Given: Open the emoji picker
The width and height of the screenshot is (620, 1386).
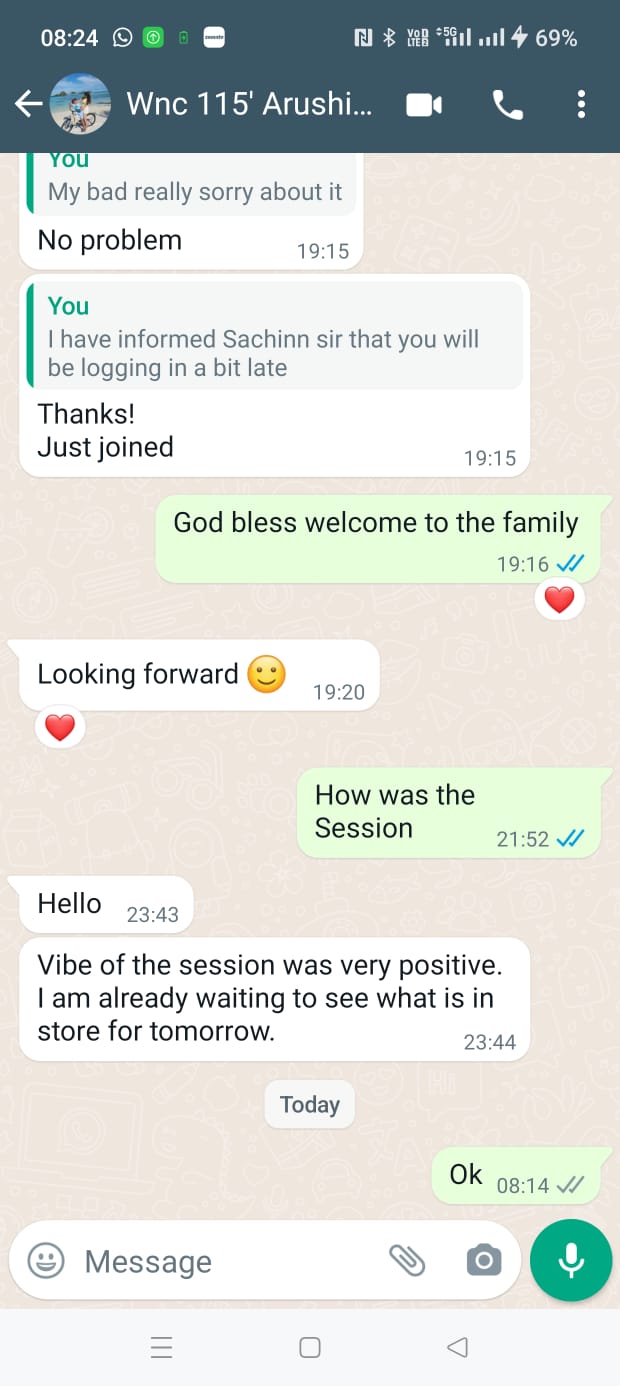Looking at the screenshot, I should pos(46,1261).
